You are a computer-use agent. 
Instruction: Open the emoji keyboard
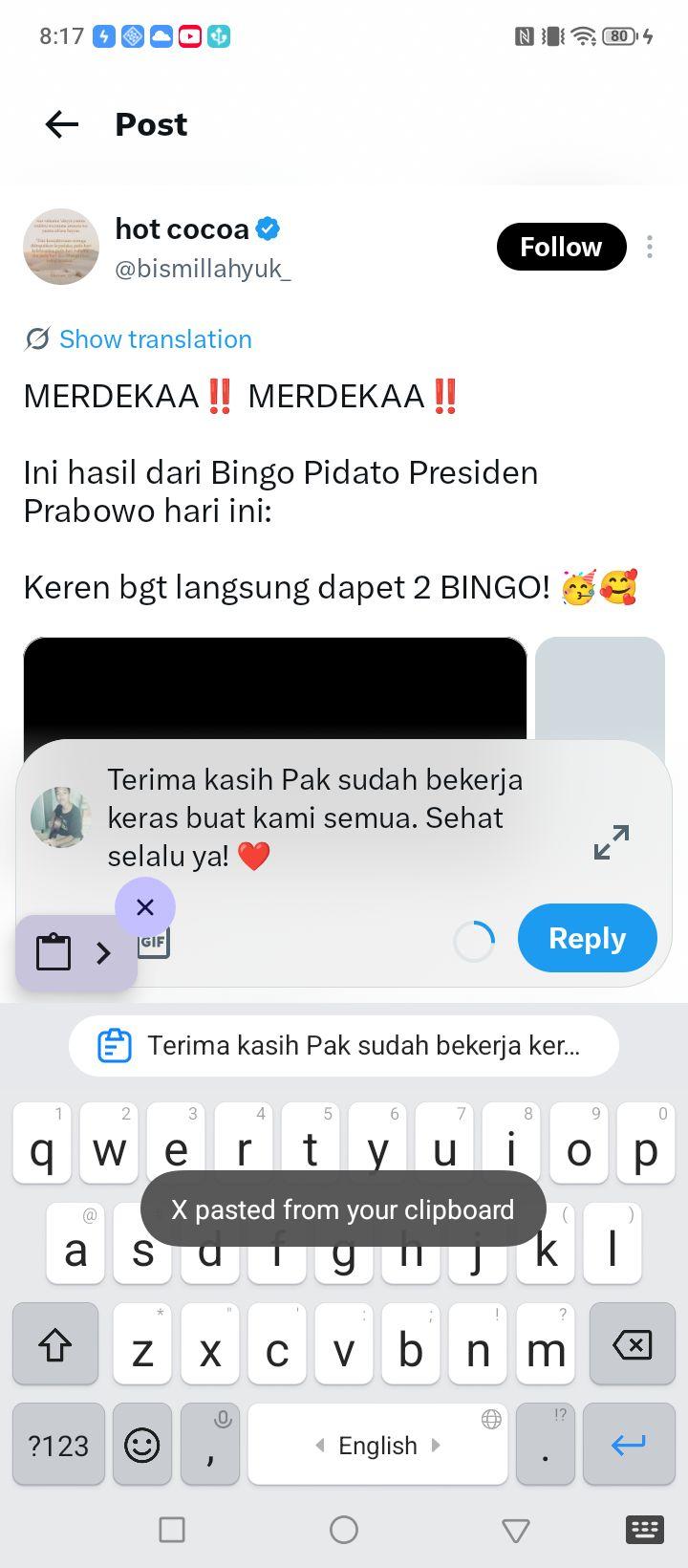pyautogui.click(x=142, y=1444)
